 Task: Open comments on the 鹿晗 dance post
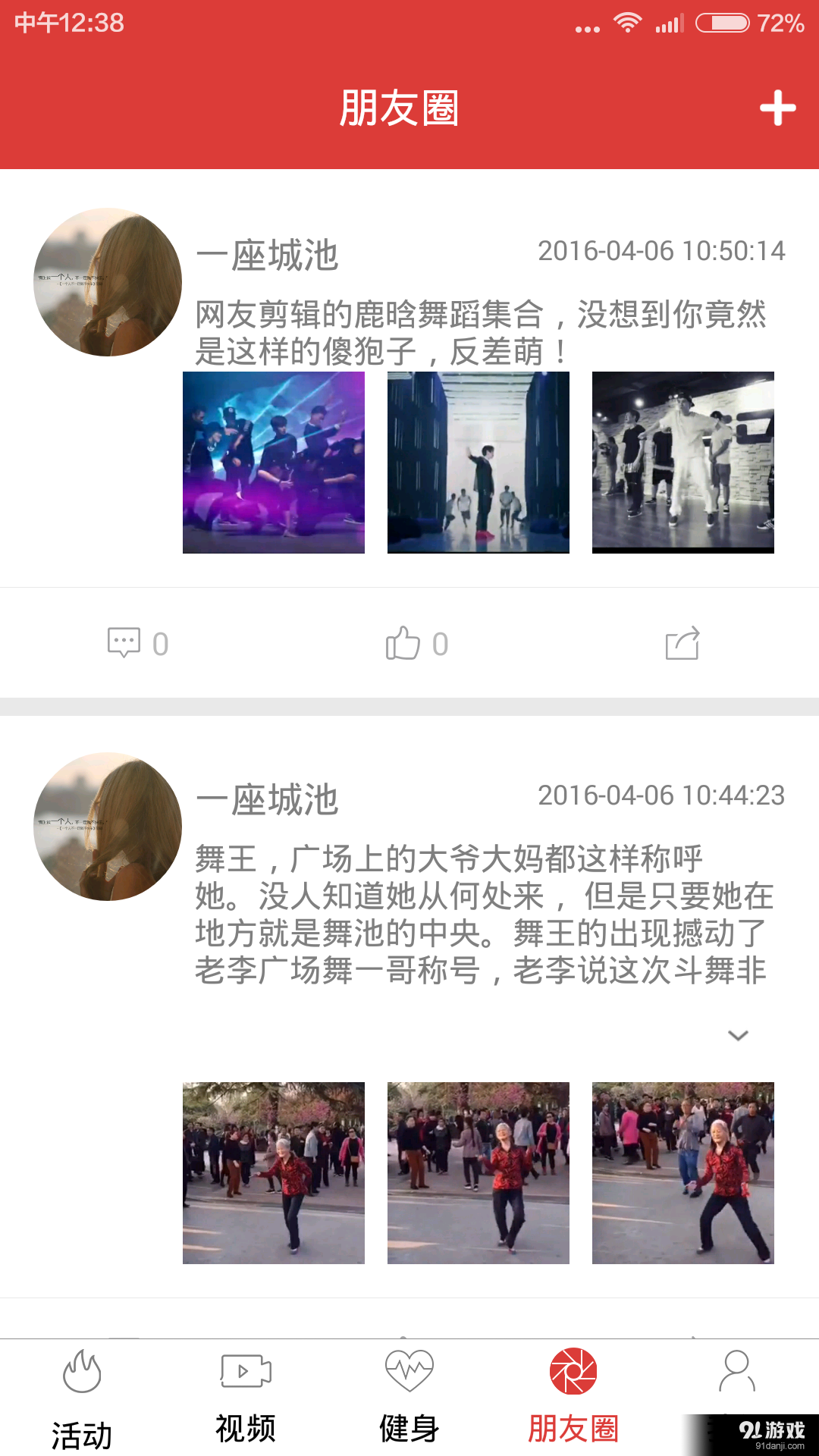coord(127,642)
